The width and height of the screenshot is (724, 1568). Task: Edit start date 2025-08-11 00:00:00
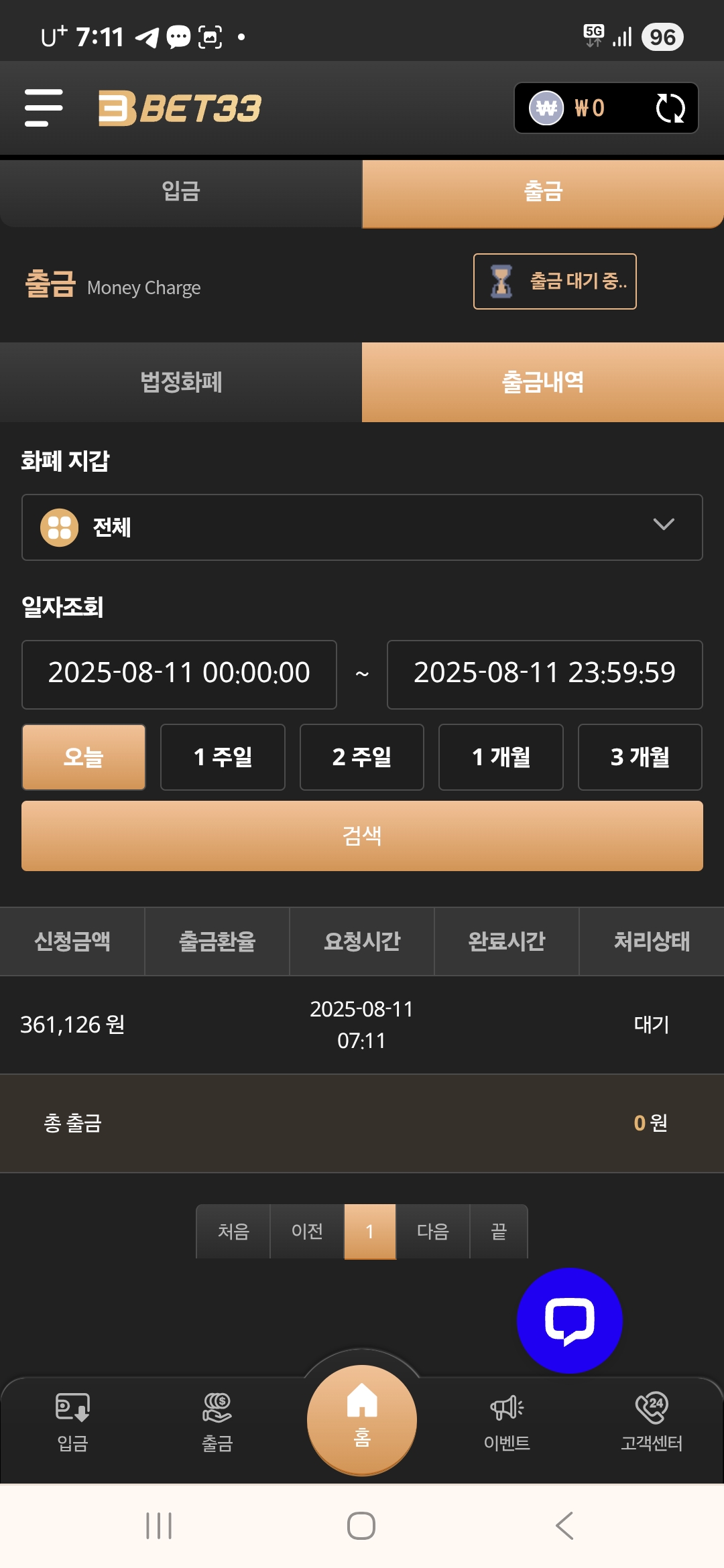point(179,674)
